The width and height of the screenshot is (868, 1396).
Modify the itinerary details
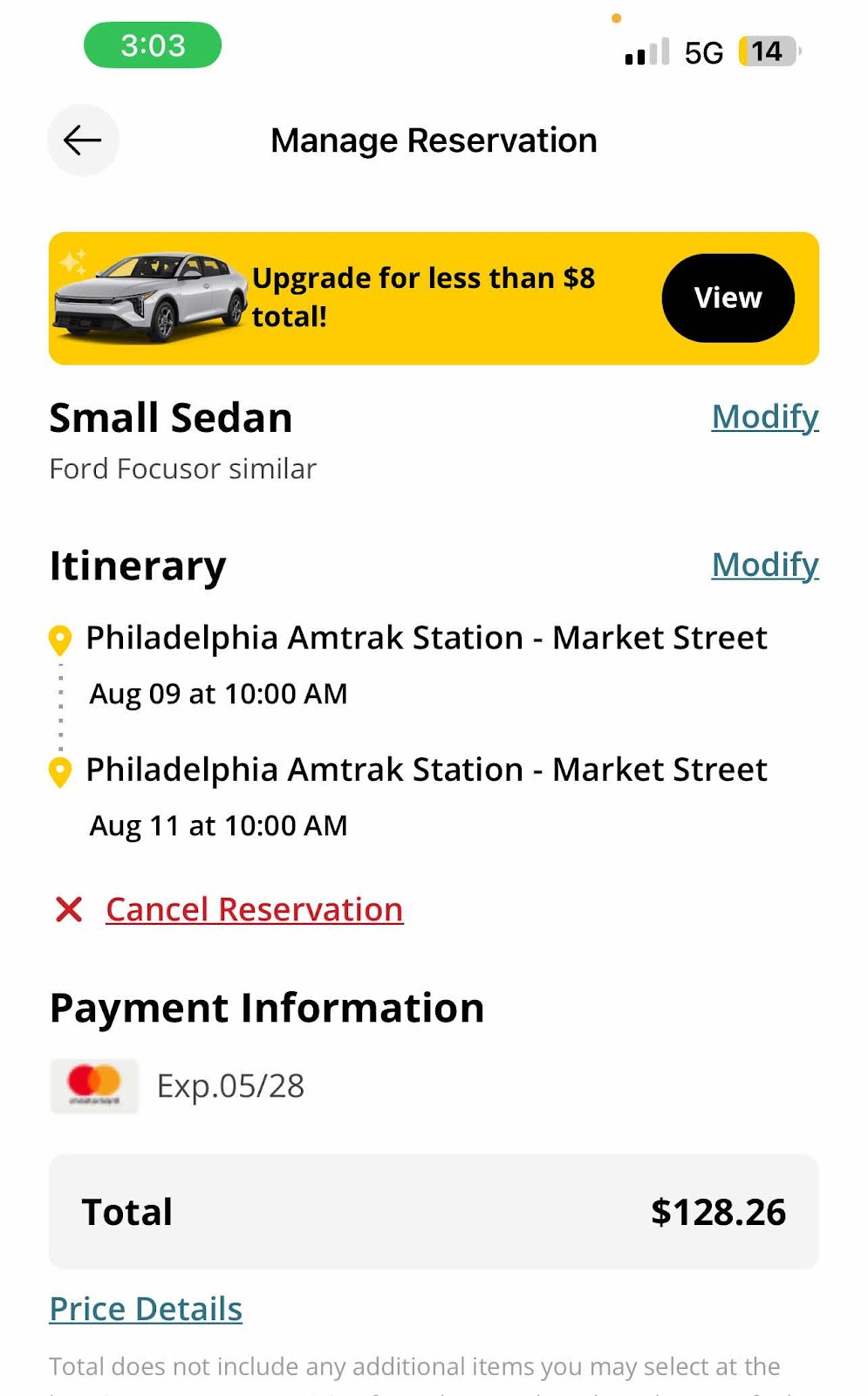tap(765, 565)
